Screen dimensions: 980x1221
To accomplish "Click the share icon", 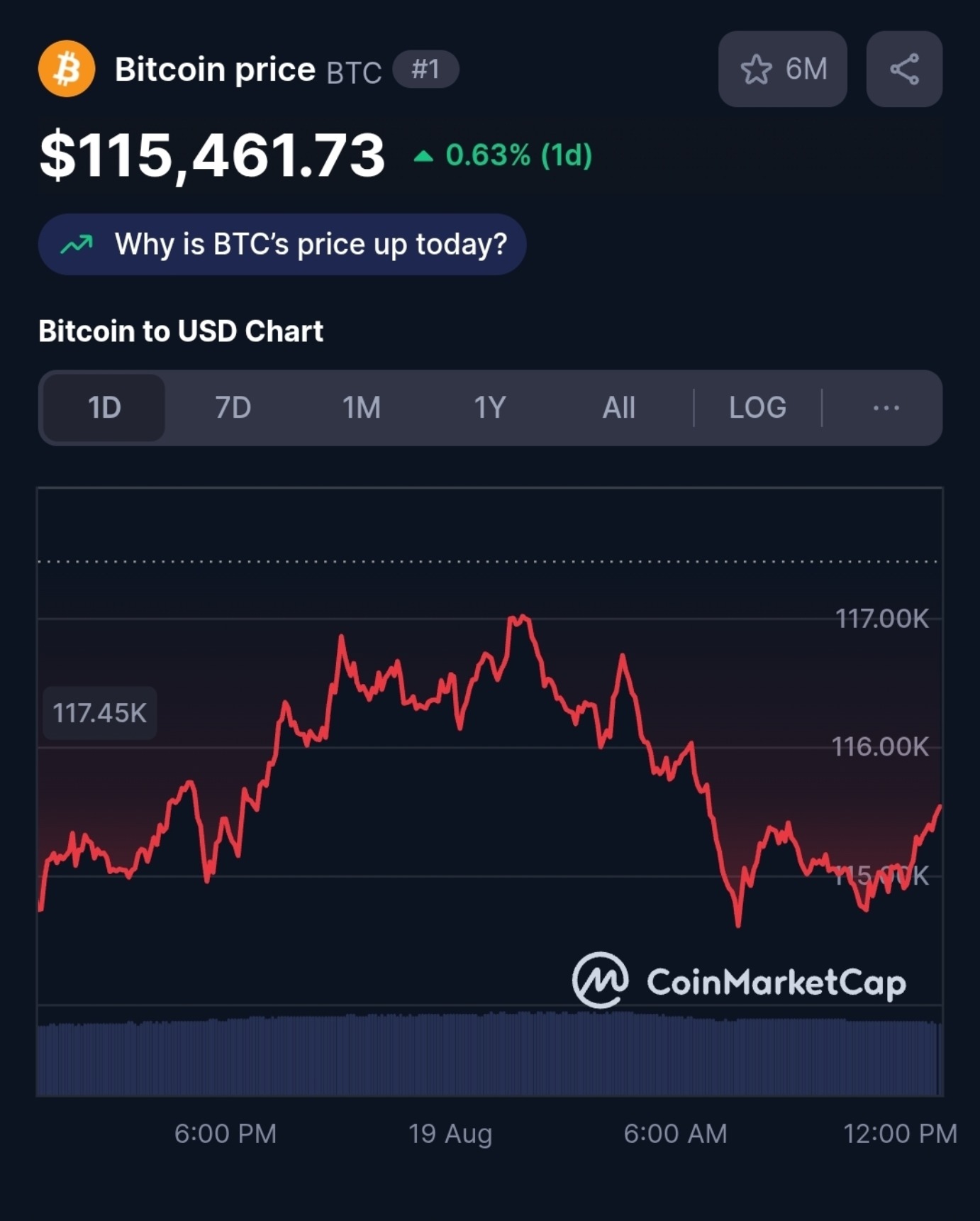I will point(904,69).
